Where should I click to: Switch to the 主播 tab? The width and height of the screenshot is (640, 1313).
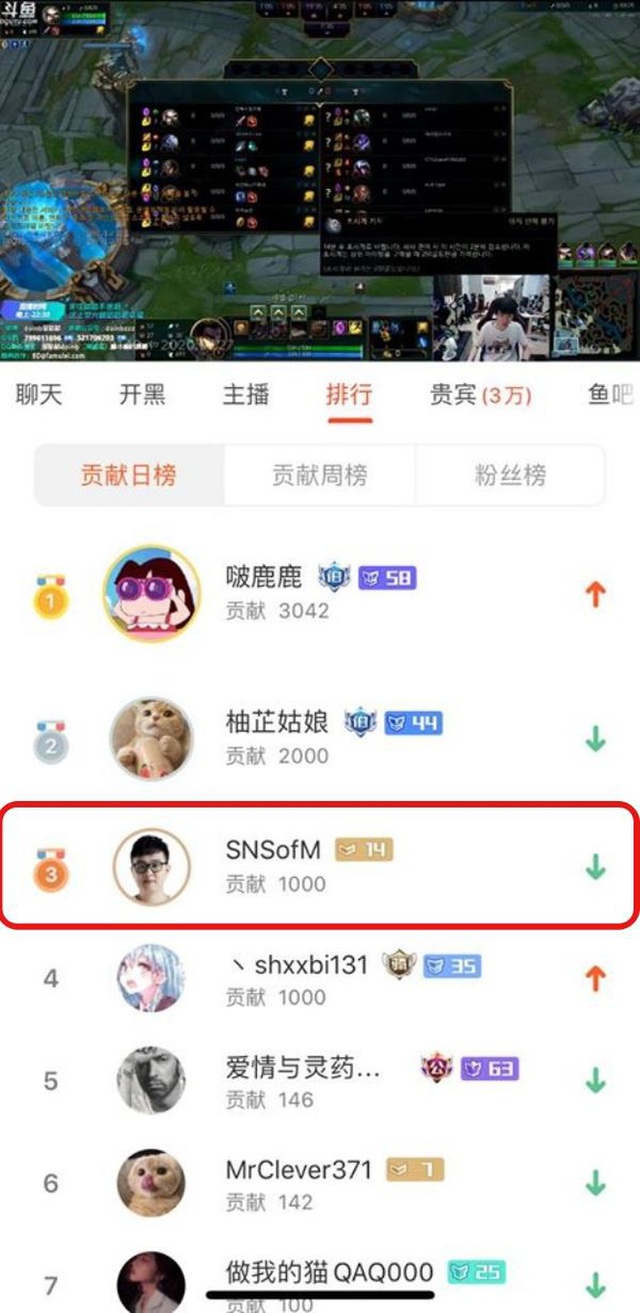point(245,395)
